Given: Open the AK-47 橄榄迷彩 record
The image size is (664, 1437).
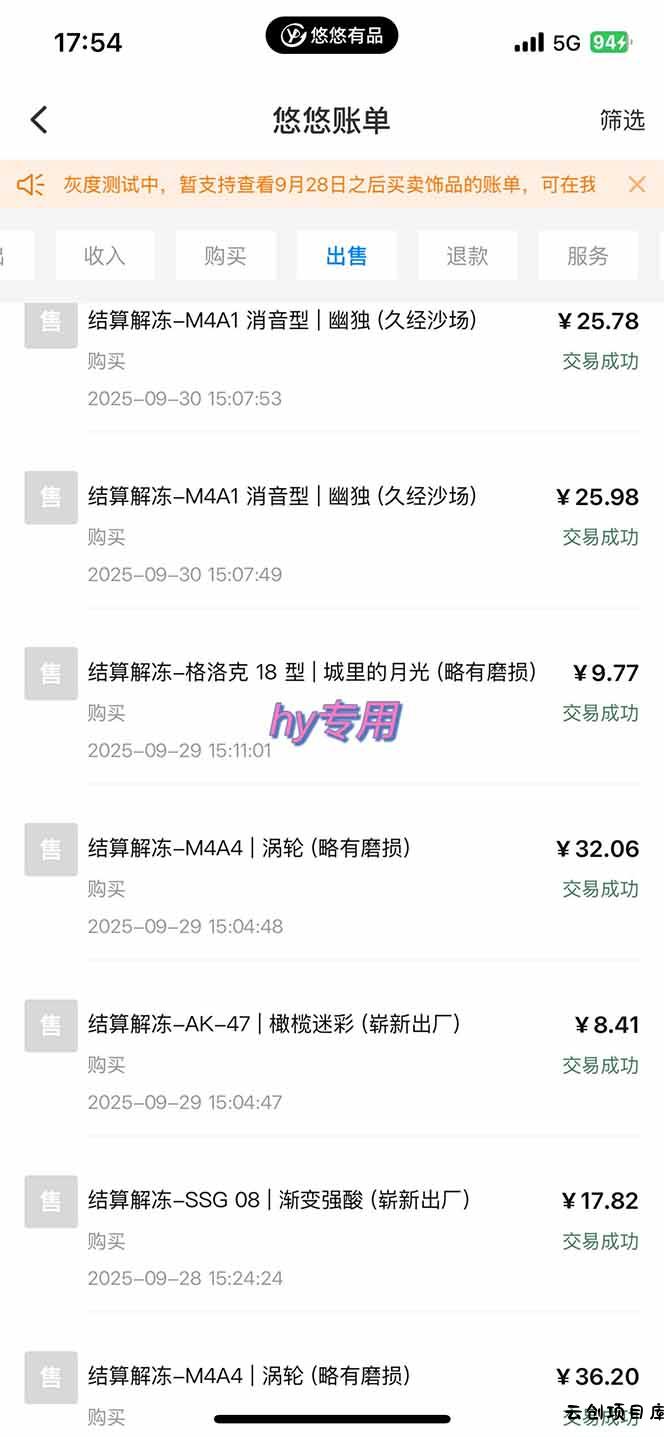Looking at the screenshot, I should [x=332, y=1062].
